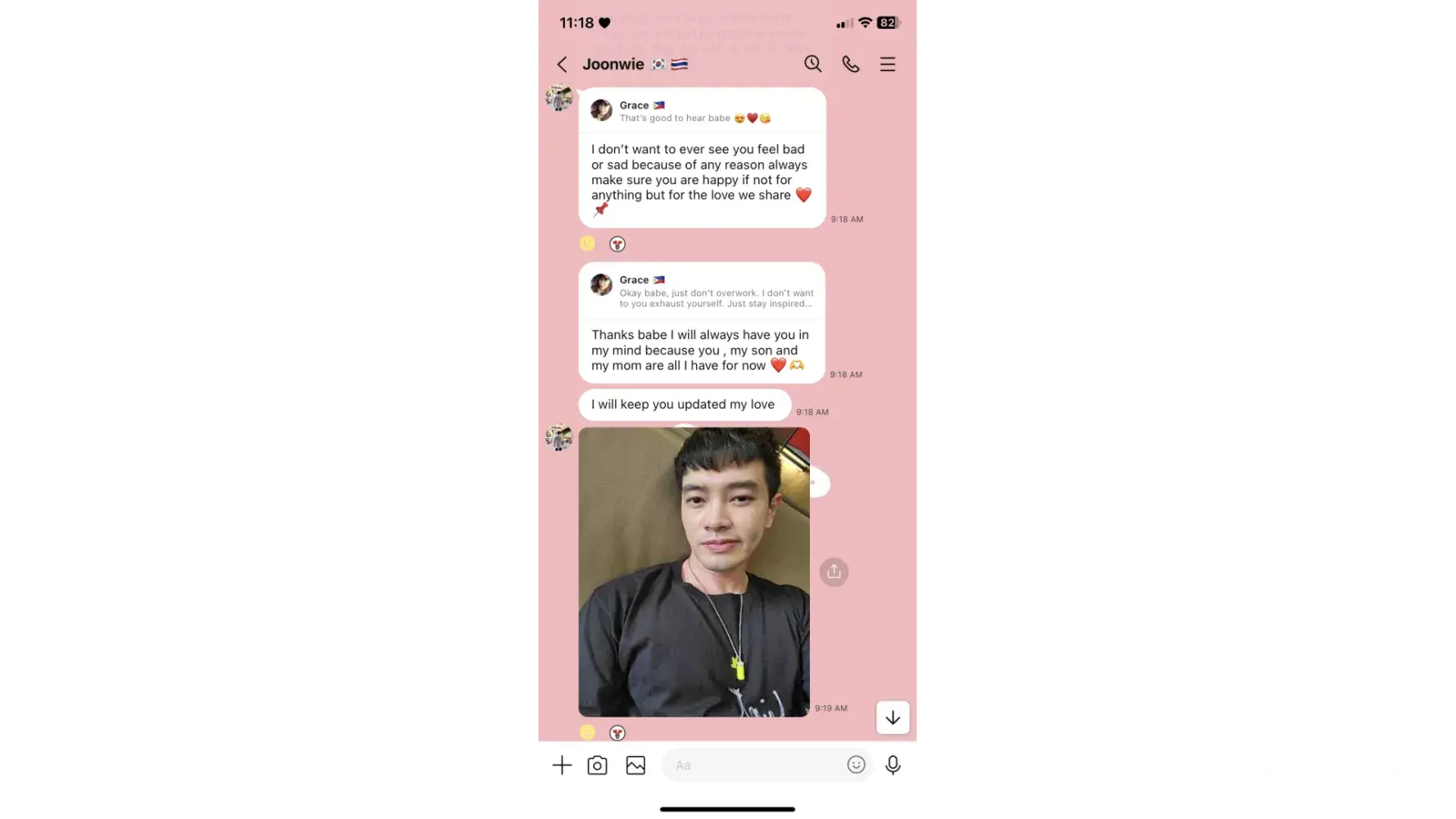Screen dimensions: 1456x819
Task: Open the photo gallery picker
Action: point(635,766)
